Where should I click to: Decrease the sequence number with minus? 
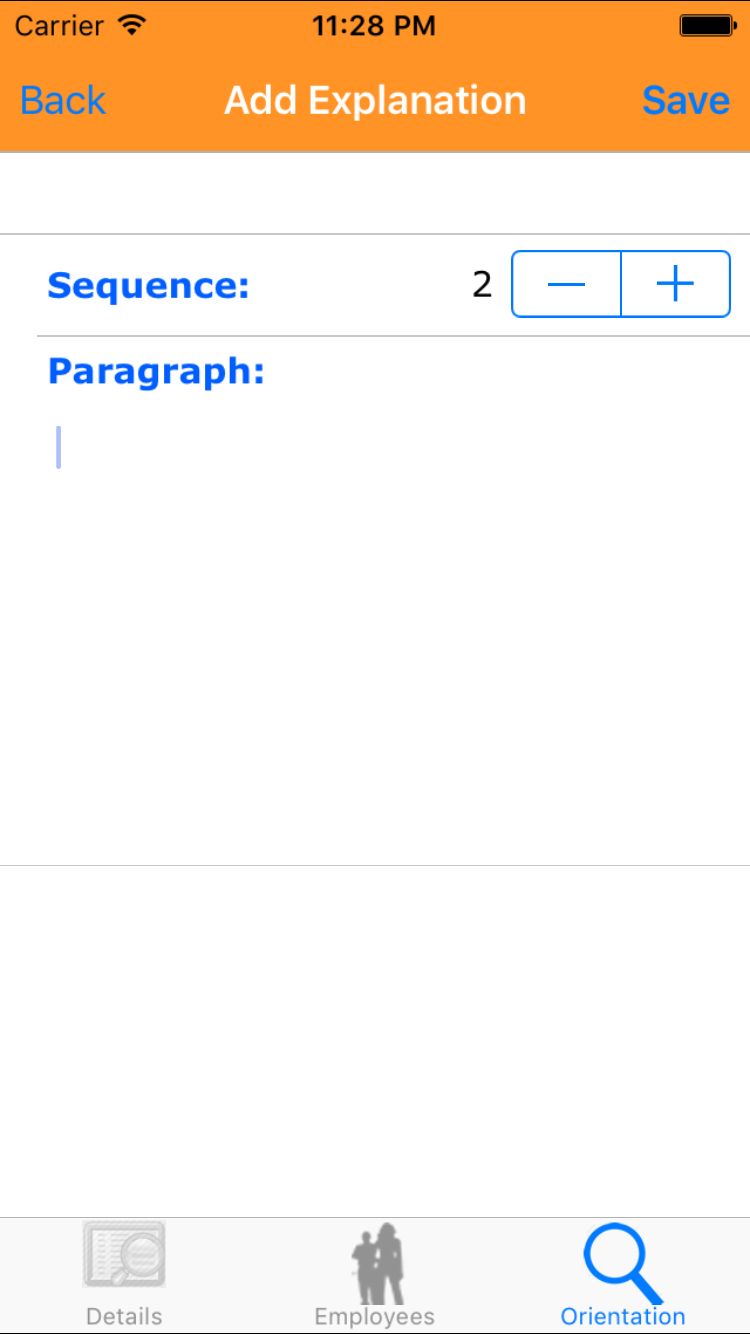click(566, 285)
